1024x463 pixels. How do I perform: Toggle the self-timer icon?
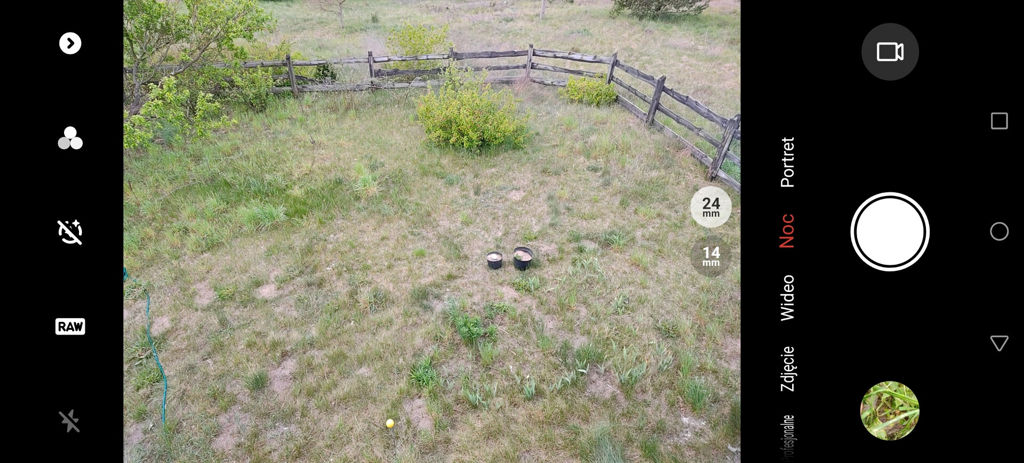coord(70,232)
